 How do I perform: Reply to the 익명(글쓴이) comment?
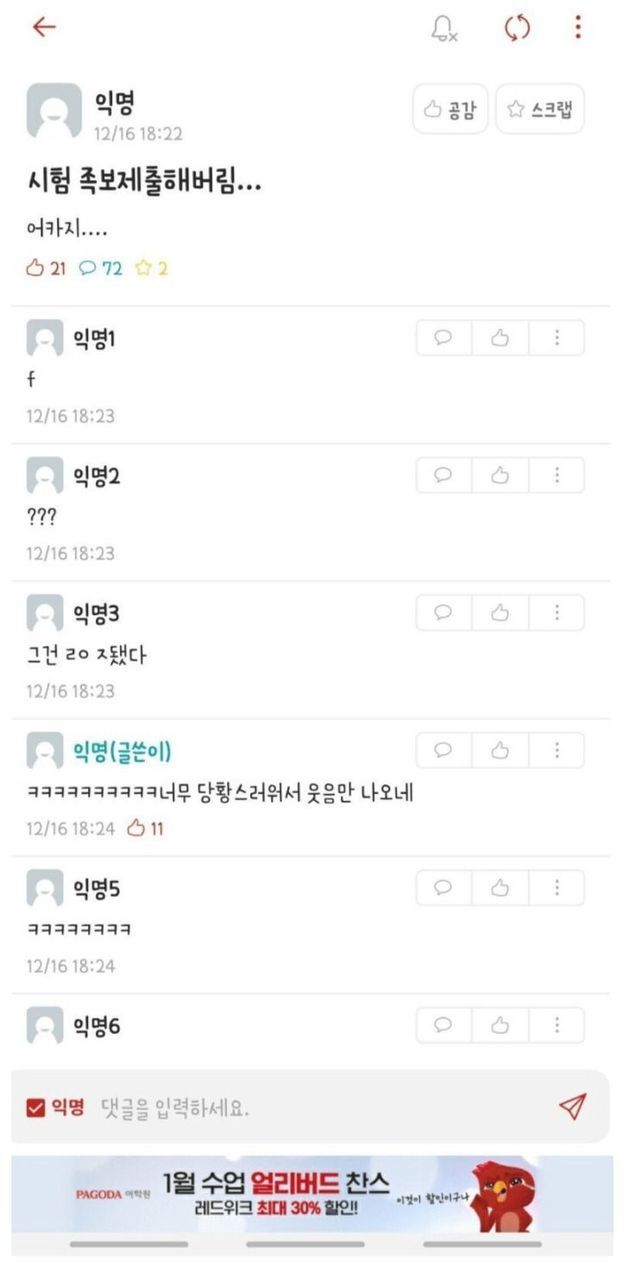[443, 750]
